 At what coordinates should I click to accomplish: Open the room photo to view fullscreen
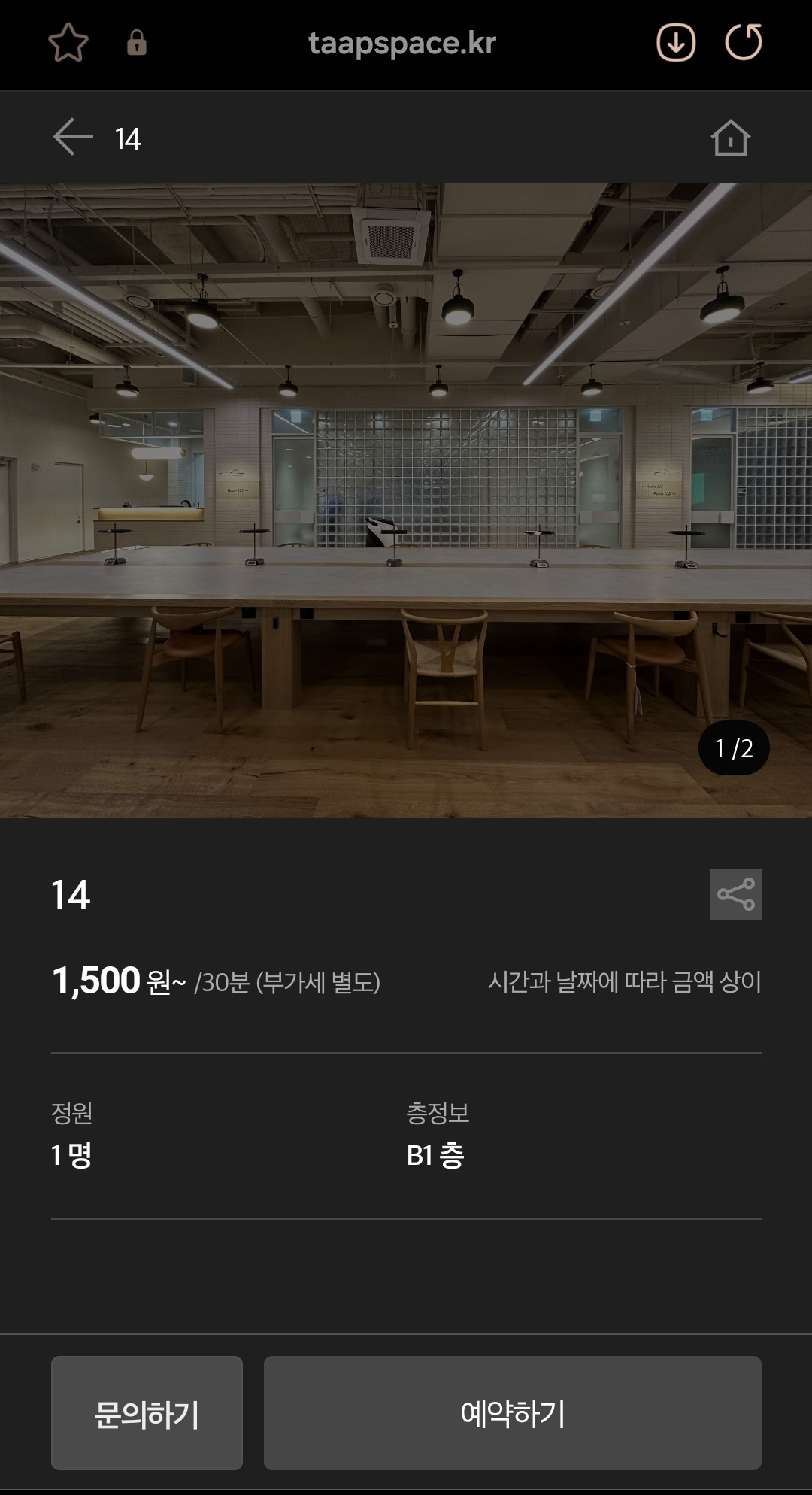[x=406, y=496]
